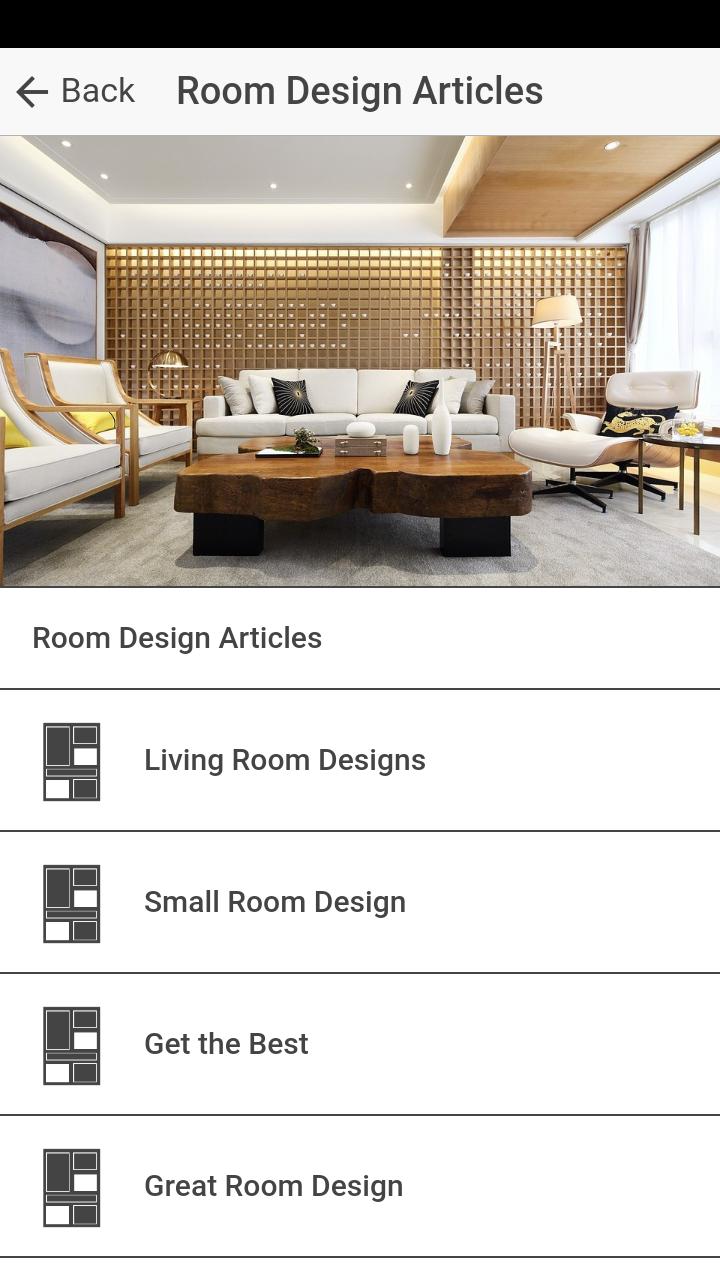Open Small Room Design article
The height and width of the screenshot is (1280, 720).
275,902
